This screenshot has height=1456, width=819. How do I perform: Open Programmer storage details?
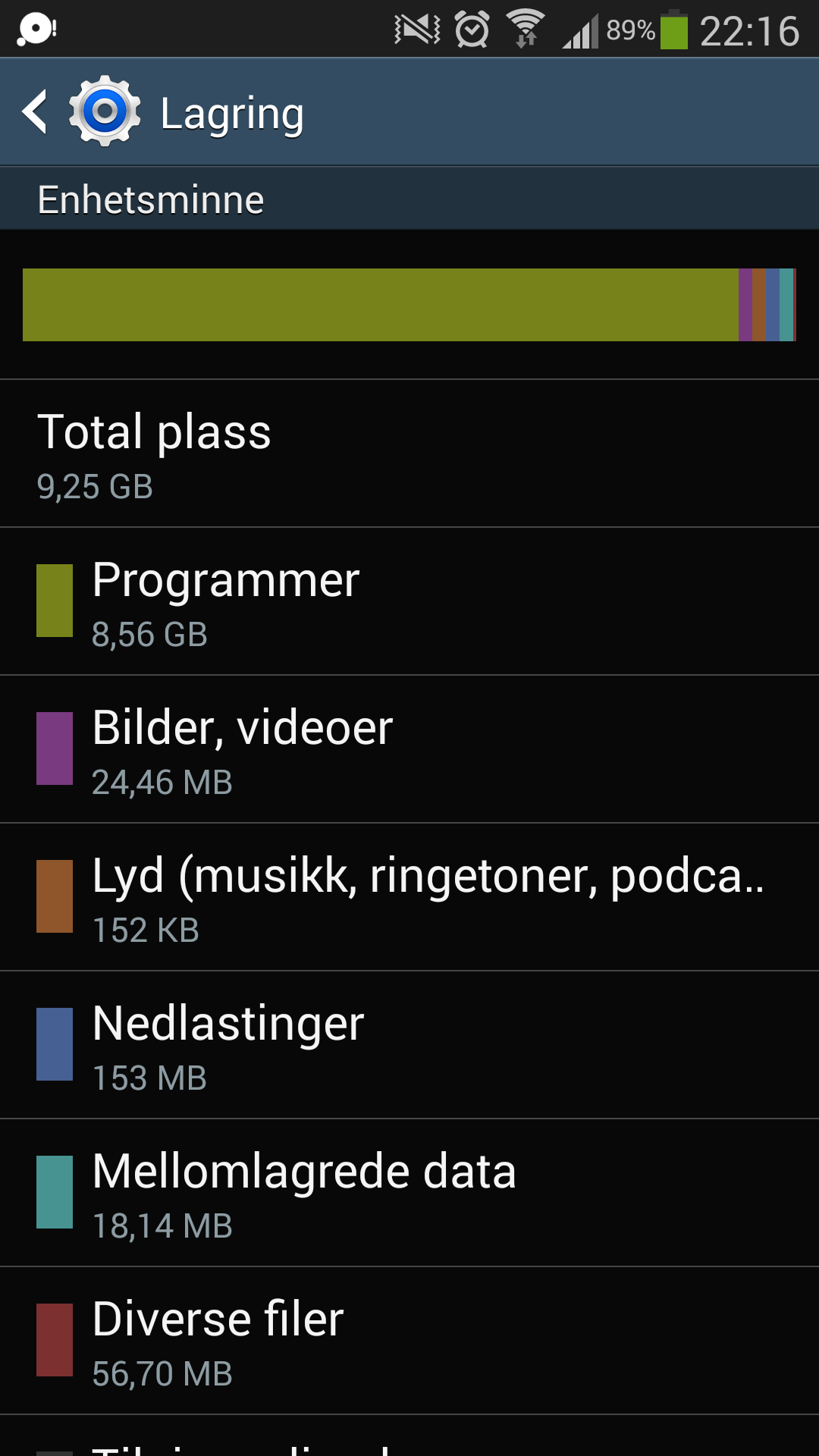click(x=409, y=601)
